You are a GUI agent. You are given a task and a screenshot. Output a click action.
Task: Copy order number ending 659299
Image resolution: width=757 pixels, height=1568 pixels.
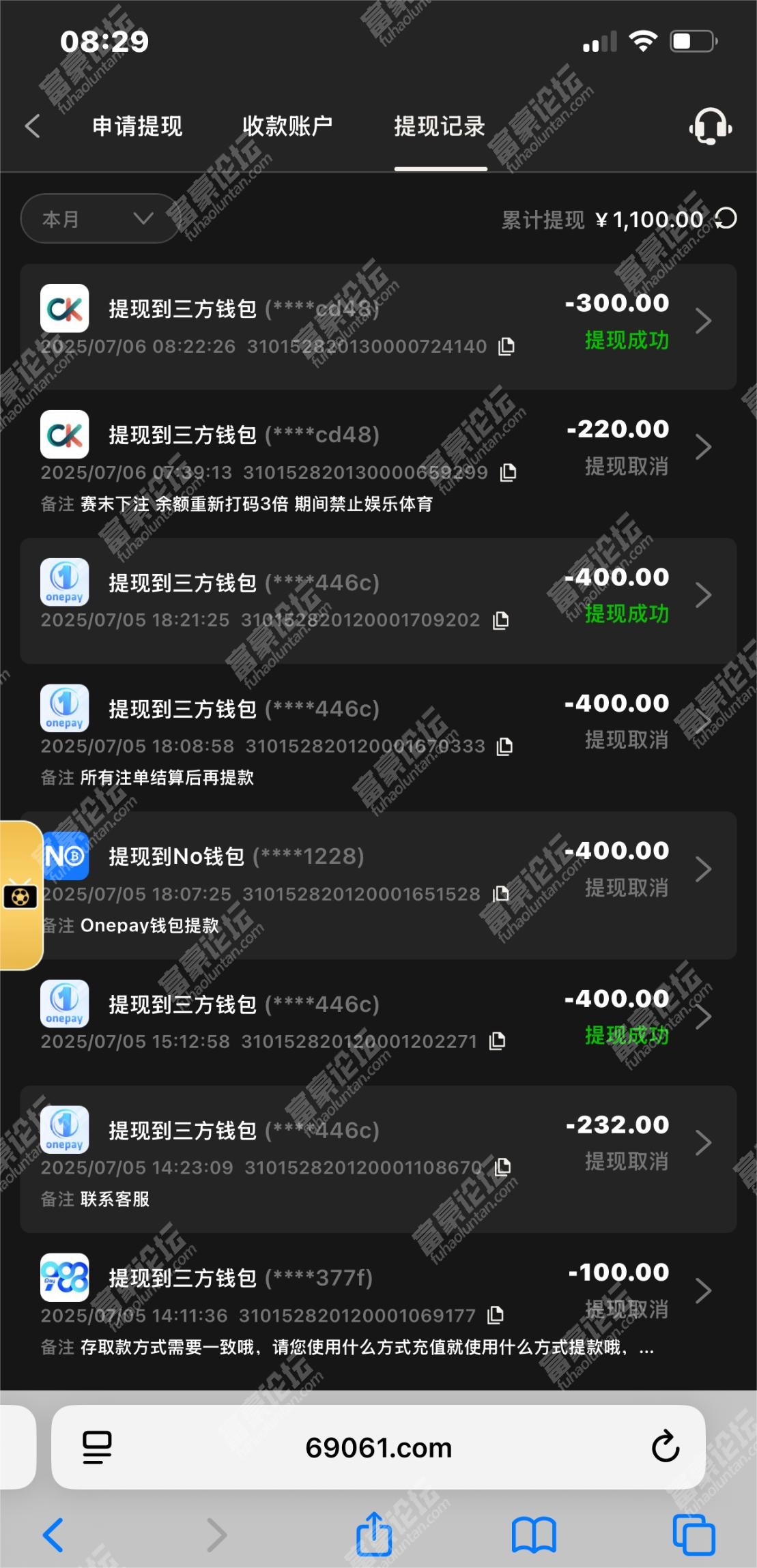click(508, 472)
